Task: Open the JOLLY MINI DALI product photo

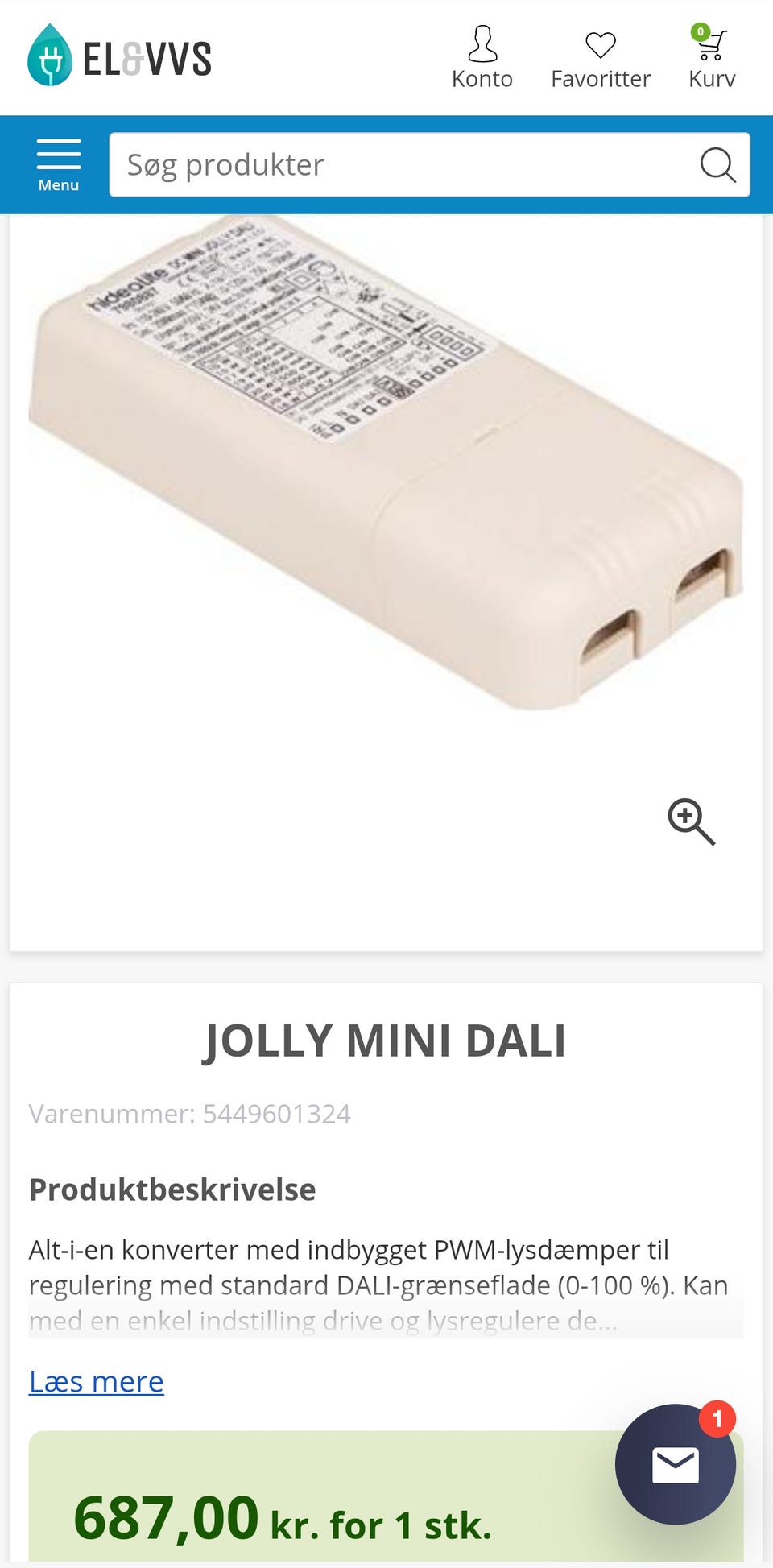Action: click(x=386, y=463)
